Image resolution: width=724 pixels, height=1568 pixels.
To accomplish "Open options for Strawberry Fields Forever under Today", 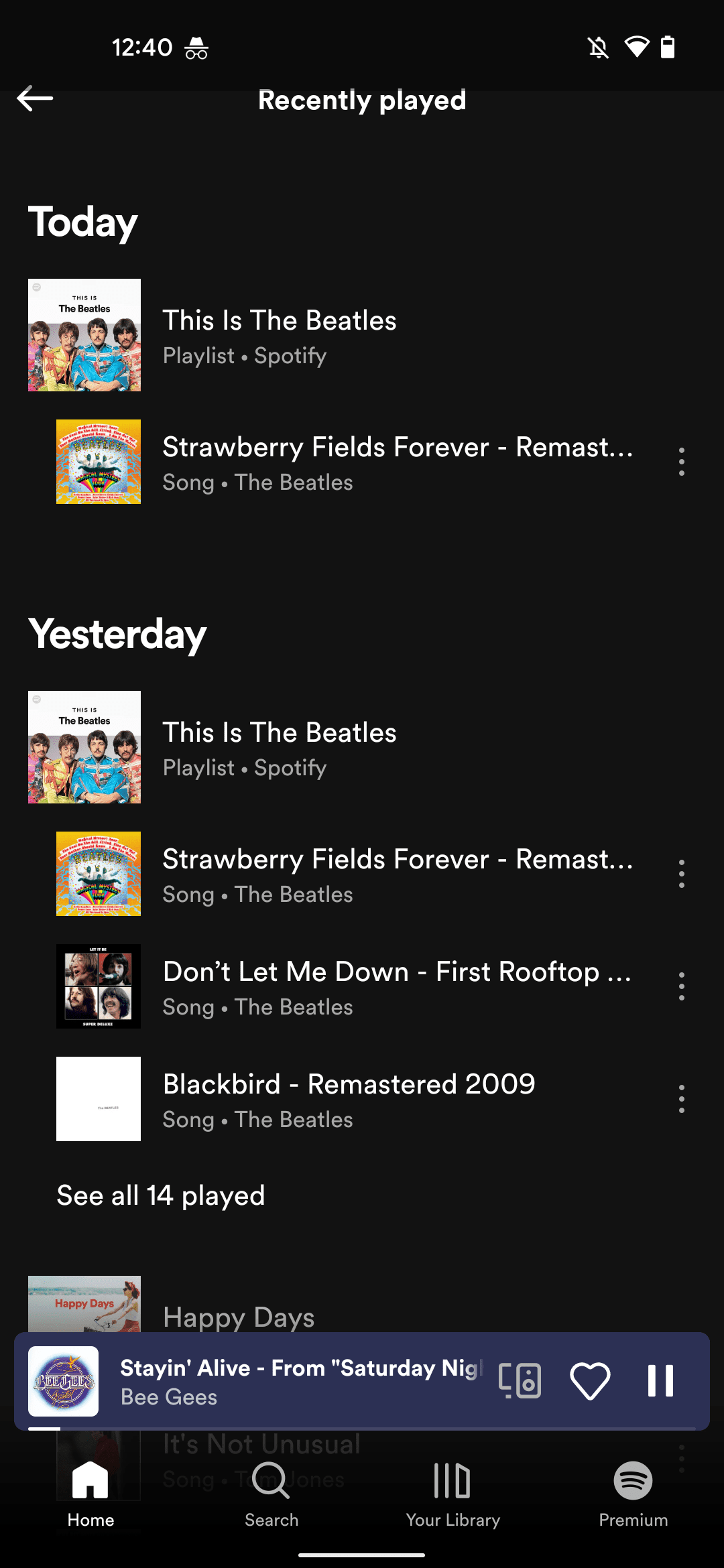I will click(681, 462).
